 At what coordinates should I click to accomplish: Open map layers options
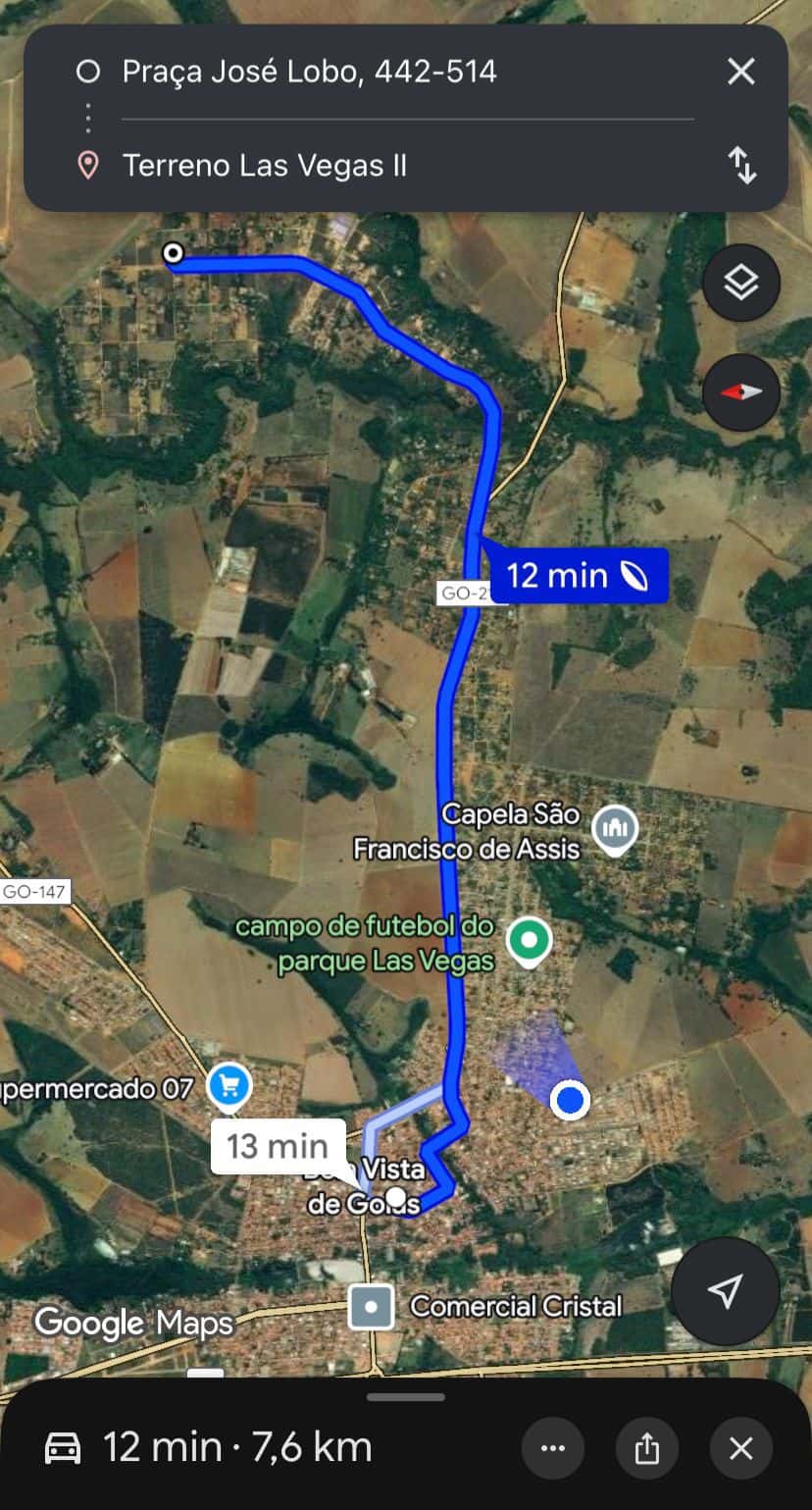click(741, 284)
